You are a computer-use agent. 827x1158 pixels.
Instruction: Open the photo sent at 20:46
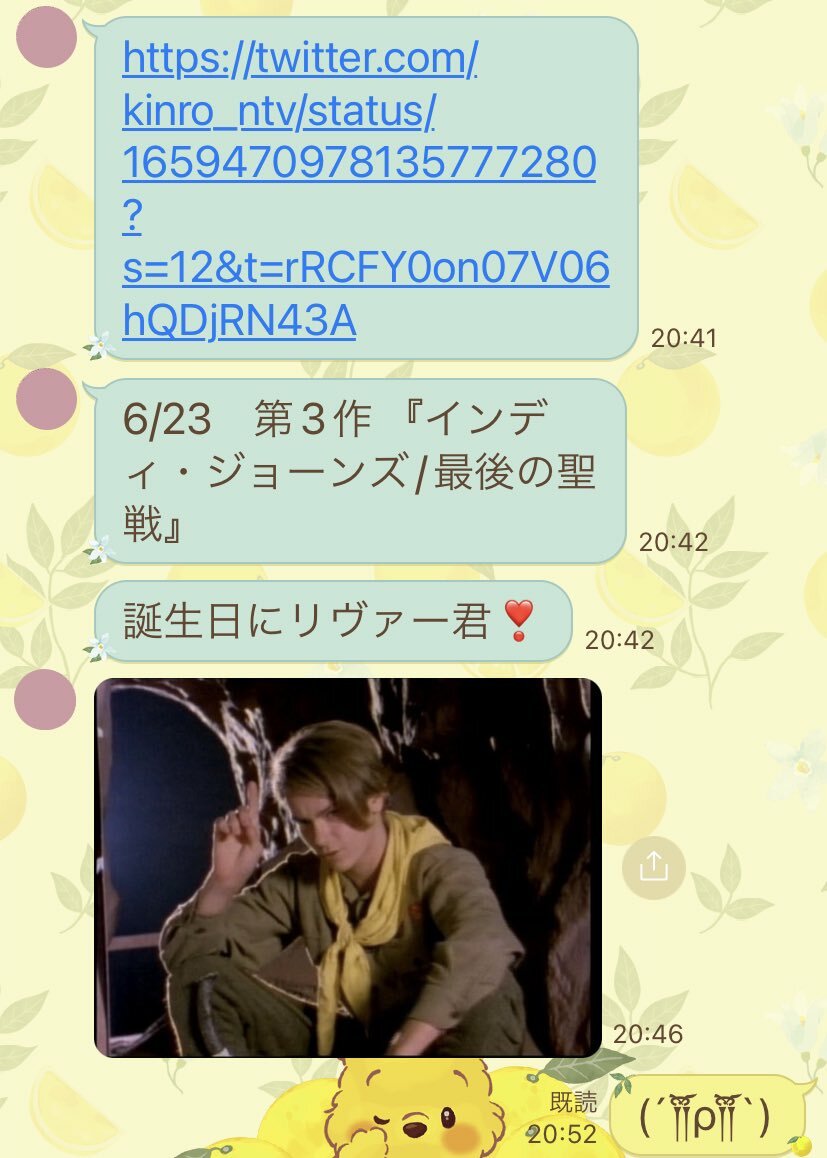(348, 867)
